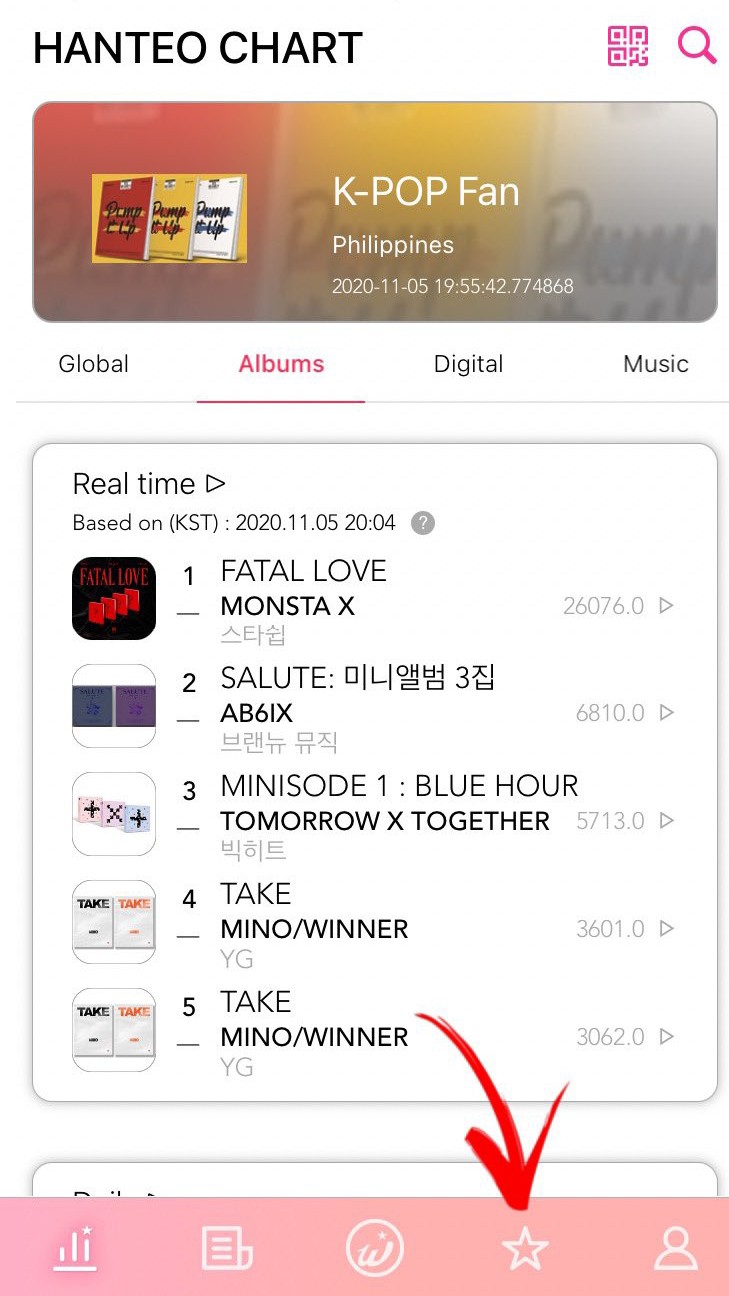Expand the Real time chart
Screen dimensions: 729x1296
click(x=149, y=484)
